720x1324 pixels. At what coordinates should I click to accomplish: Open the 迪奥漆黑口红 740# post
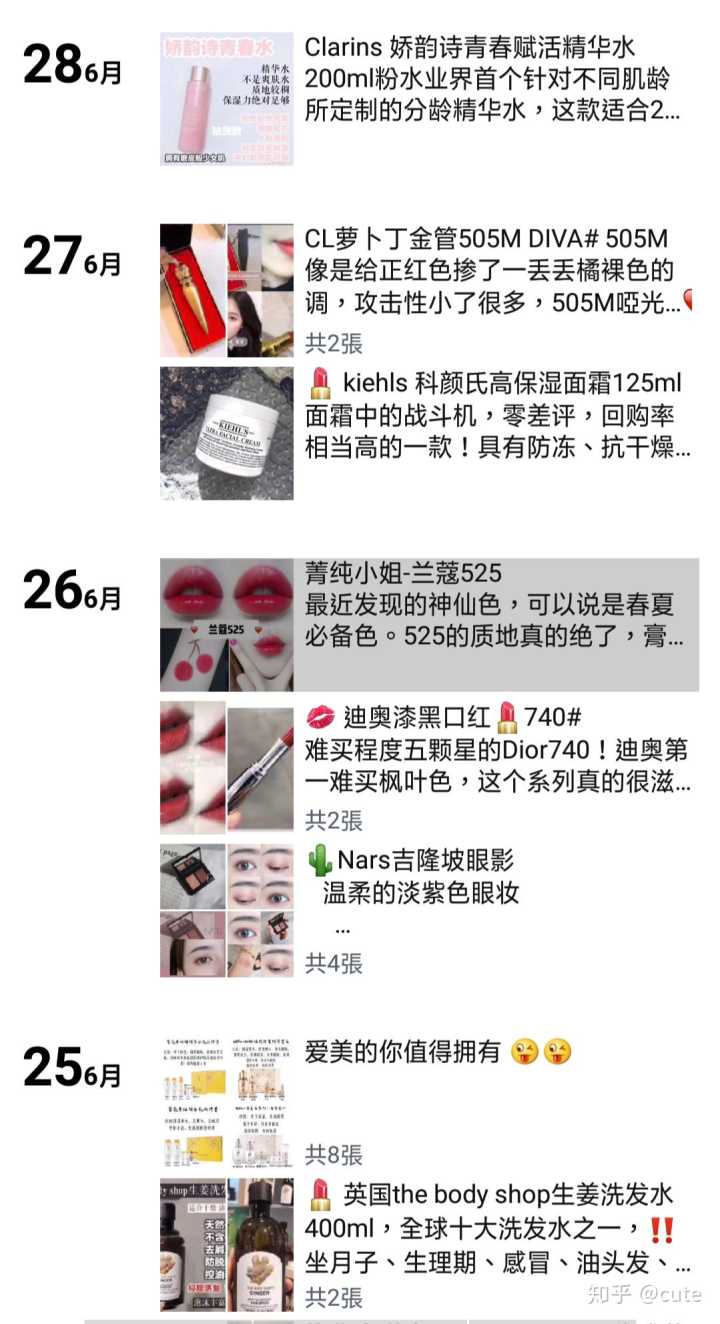pyautogui.click(x=497, y=750)
